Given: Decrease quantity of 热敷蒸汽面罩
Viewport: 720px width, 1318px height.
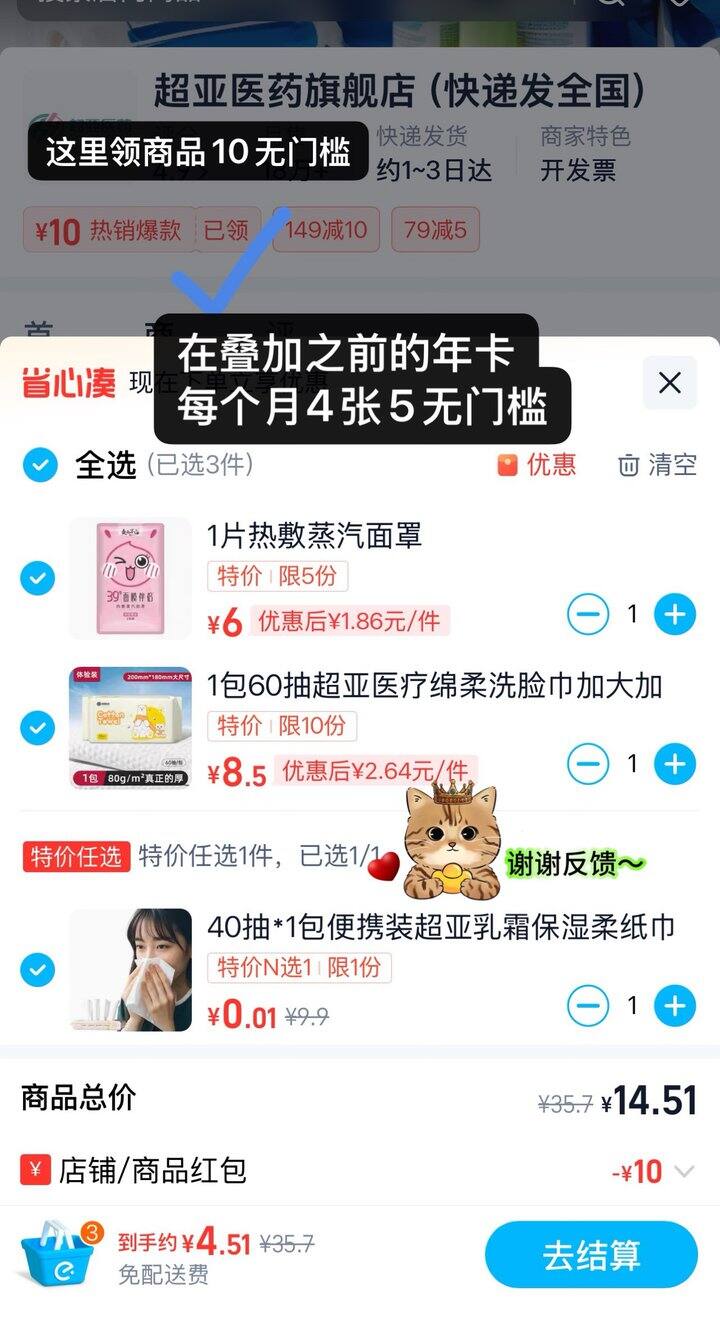Looking at the screenshot, I should tap(587, 614).
